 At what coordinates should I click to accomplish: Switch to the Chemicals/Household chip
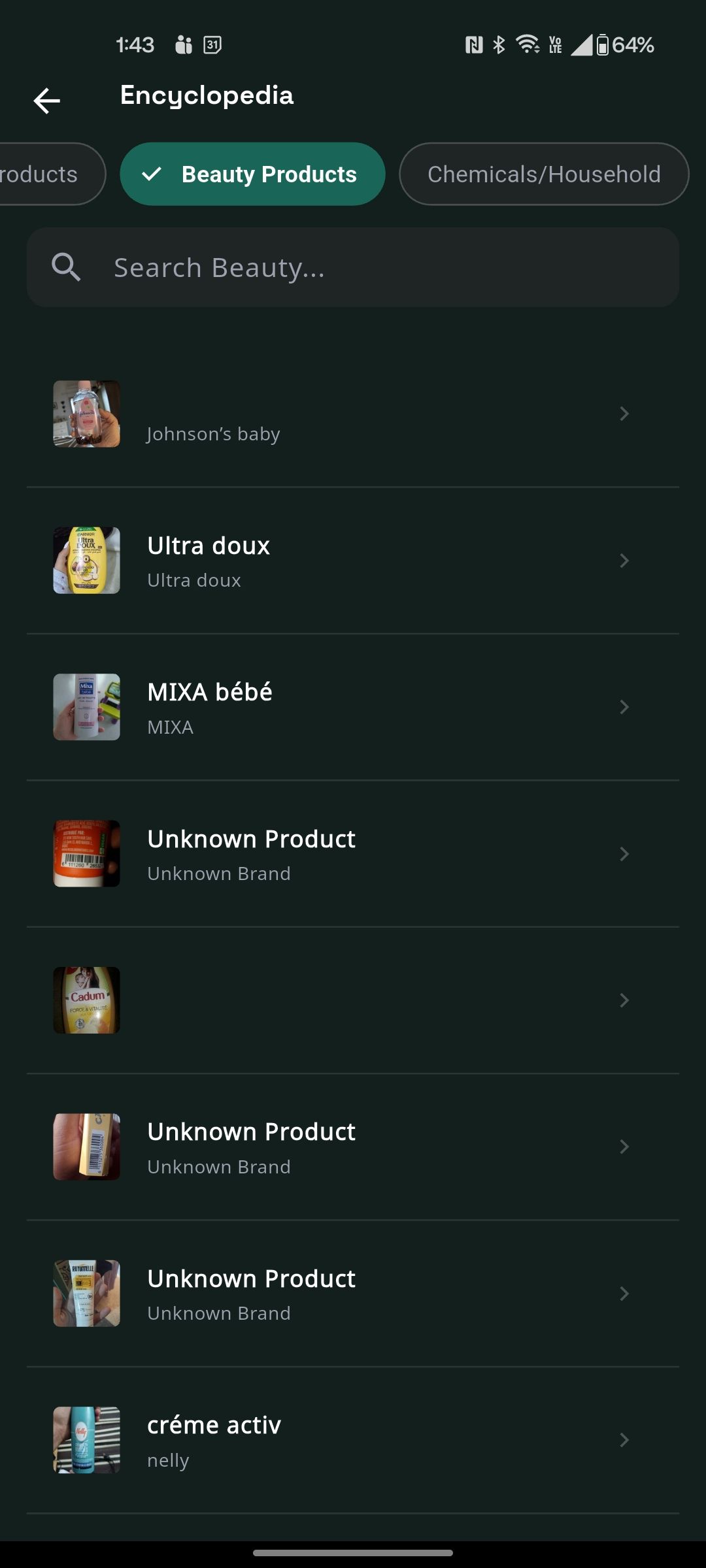(544, 174)
